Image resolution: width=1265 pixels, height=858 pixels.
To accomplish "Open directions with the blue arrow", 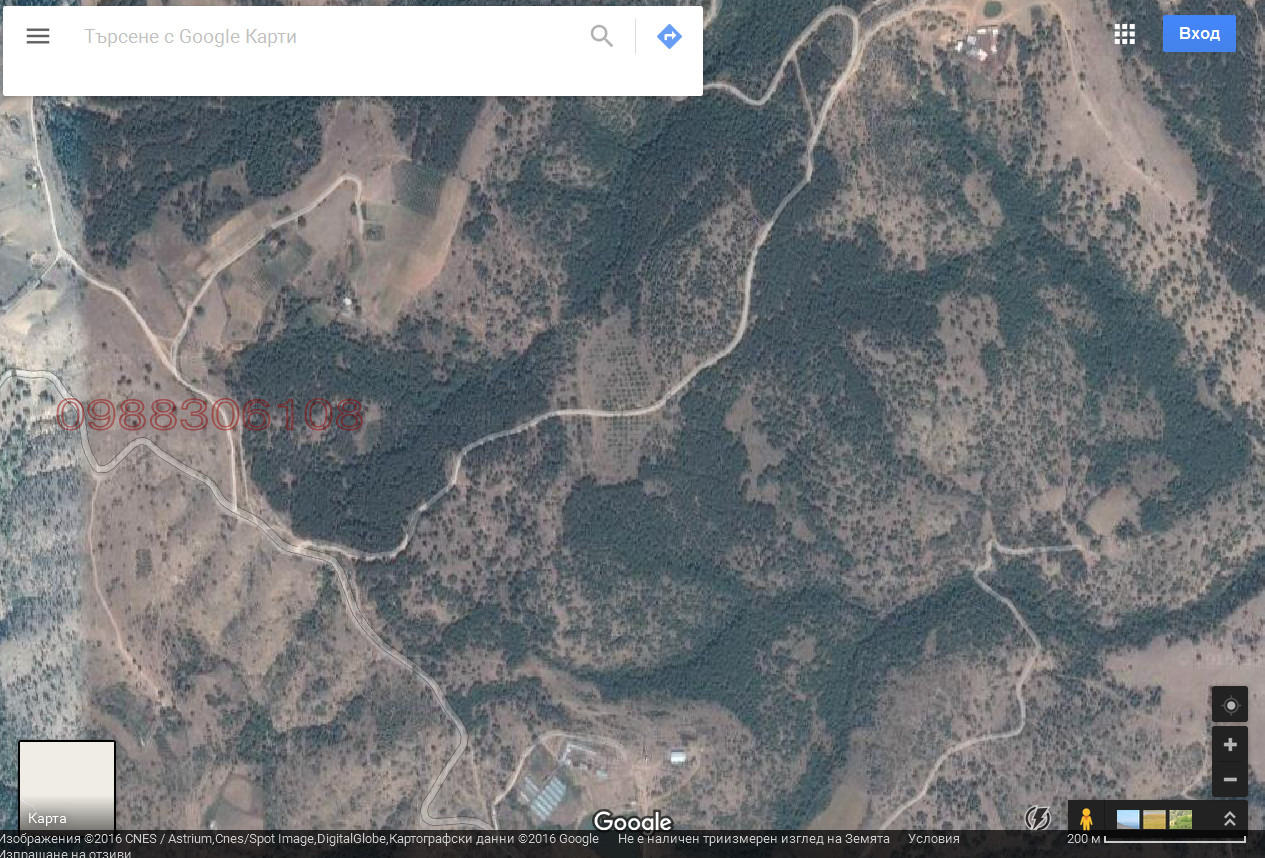I will point(669,37).
